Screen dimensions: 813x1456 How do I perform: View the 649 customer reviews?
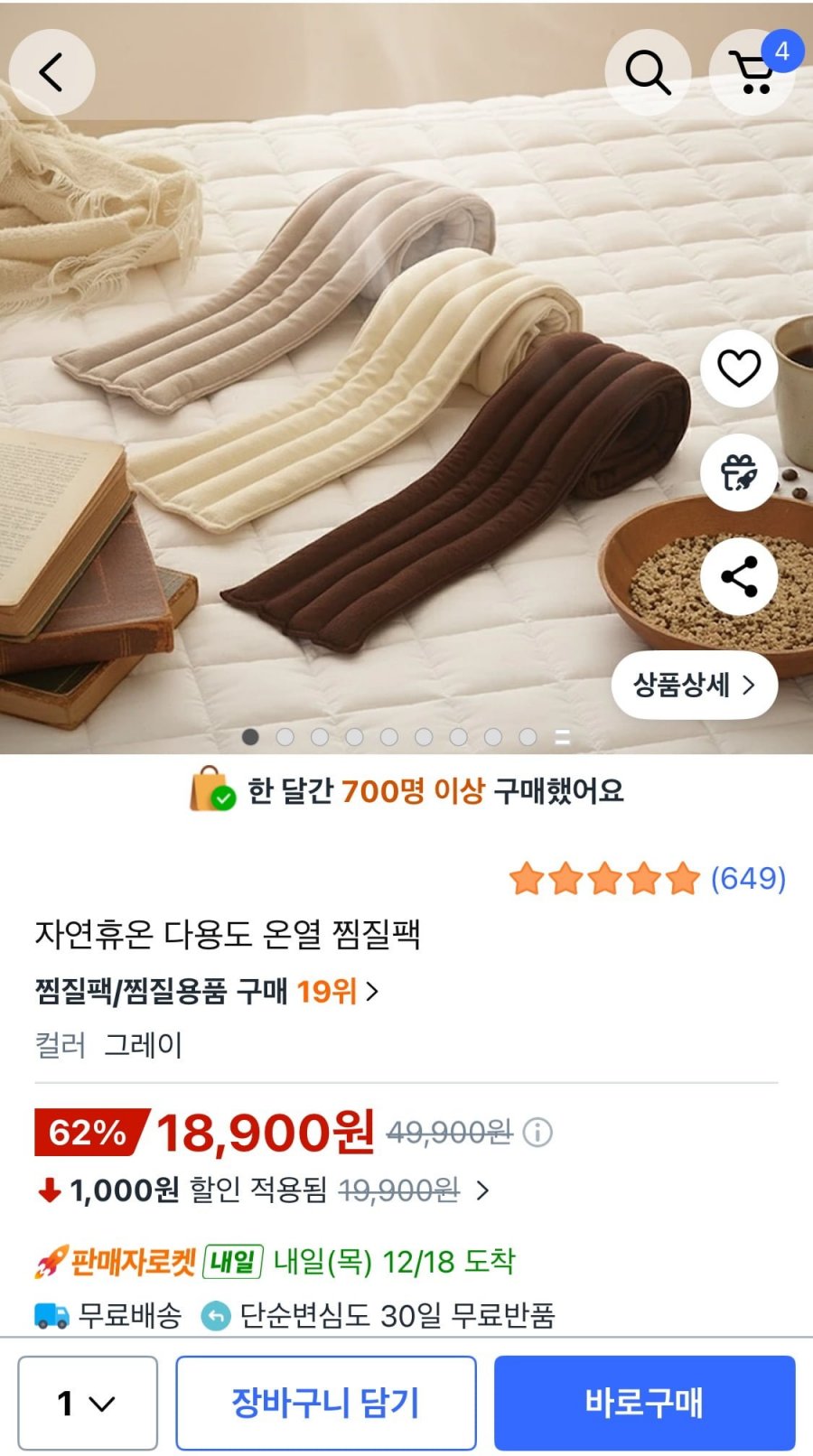click(x=747, y=878)
